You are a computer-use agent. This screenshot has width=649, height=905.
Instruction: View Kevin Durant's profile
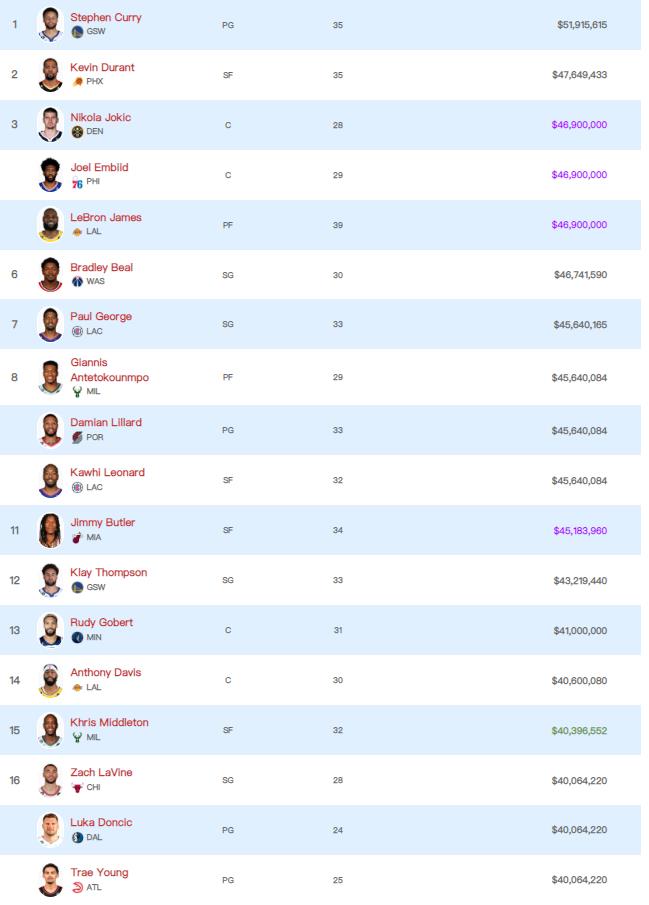tap(102, 68)
